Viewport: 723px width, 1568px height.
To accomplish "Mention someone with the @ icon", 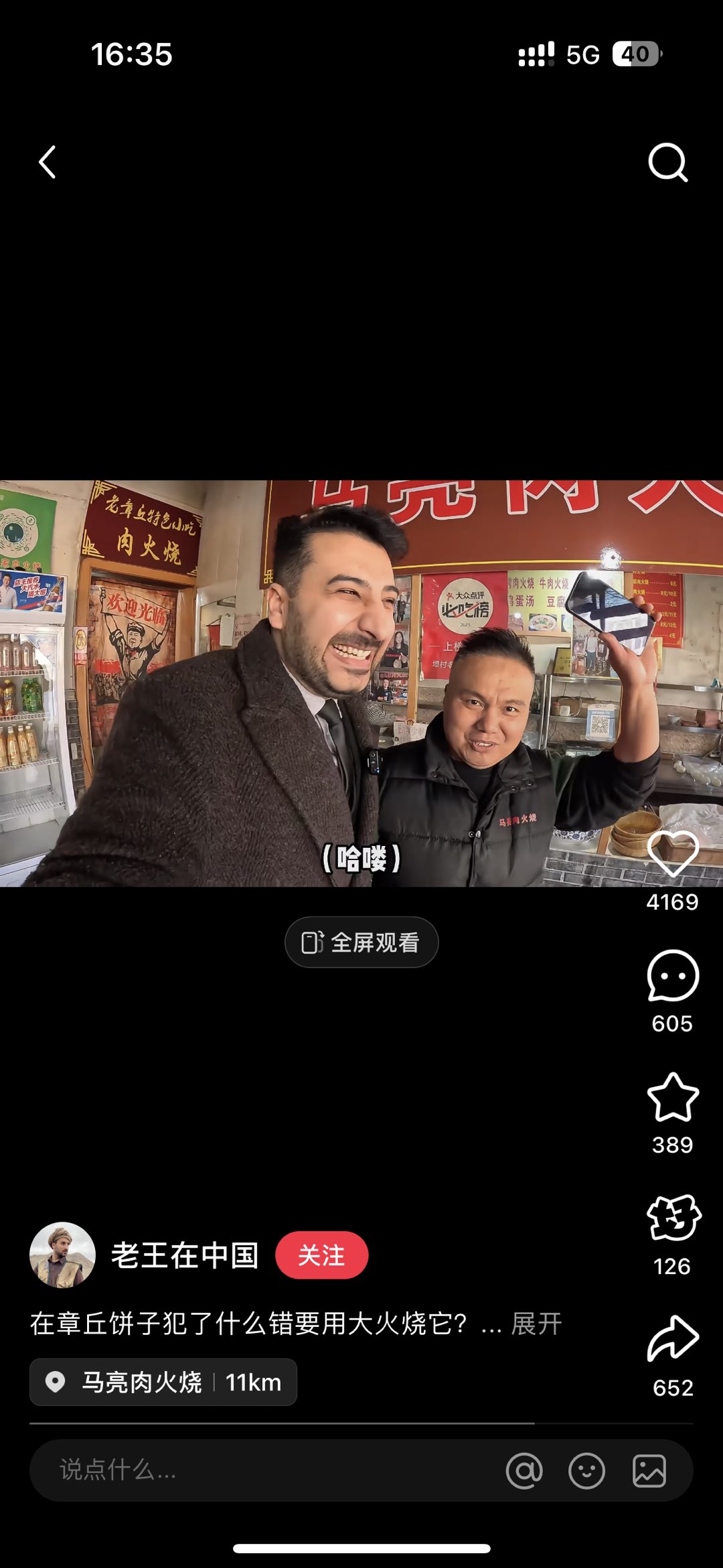I will coord(524,1471).
